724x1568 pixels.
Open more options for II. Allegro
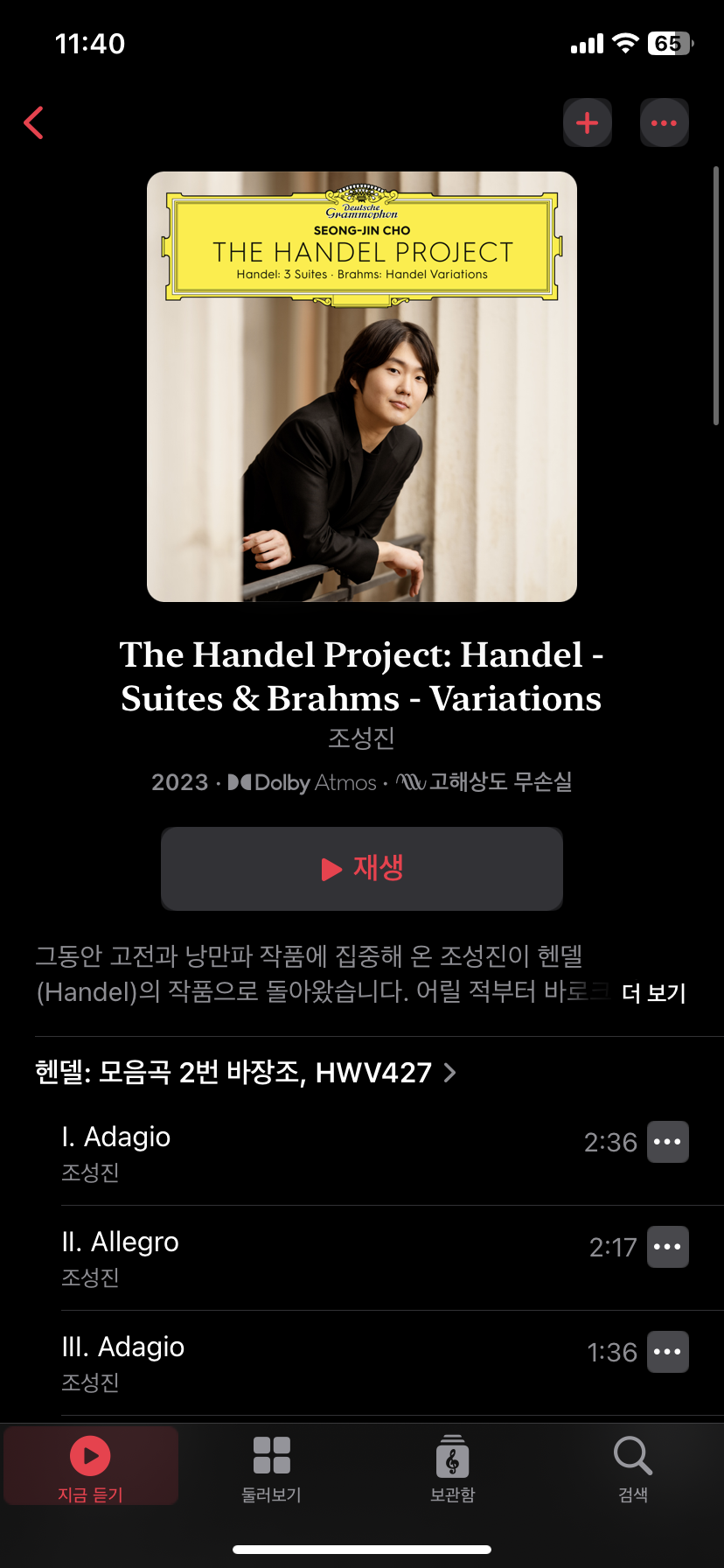point(668,1247)
